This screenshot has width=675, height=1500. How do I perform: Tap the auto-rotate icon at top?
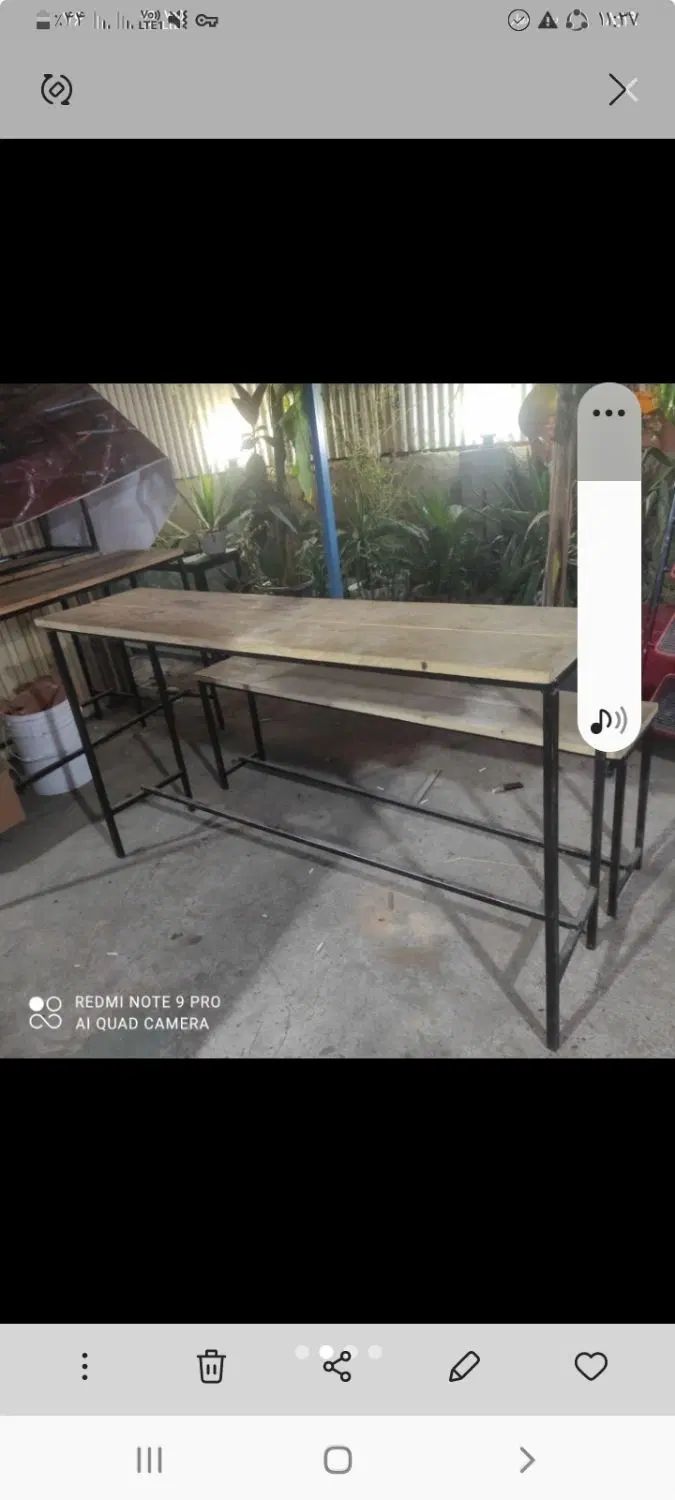(56, 90)
